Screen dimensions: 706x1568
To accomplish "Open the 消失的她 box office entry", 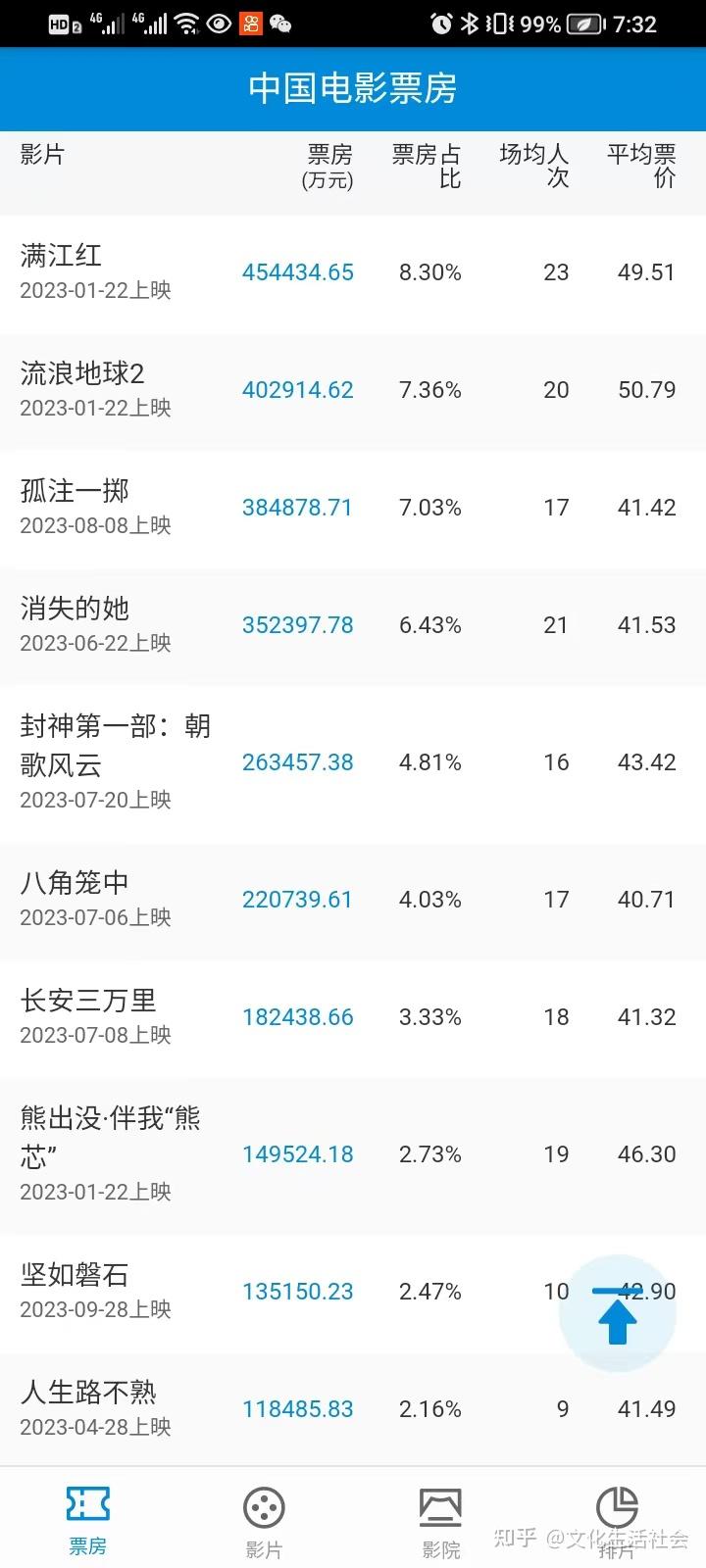I will [x=298, y=625].
